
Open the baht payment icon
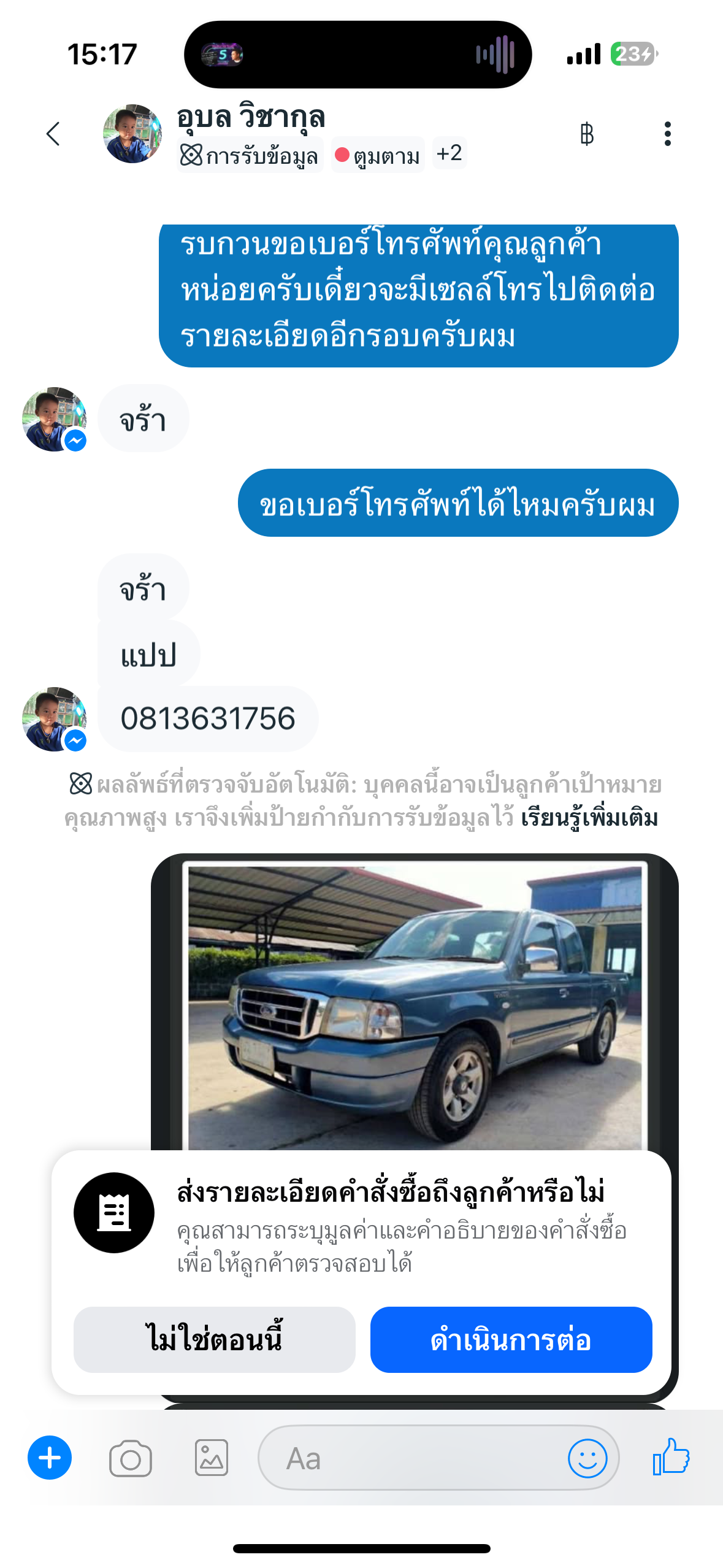587,133
